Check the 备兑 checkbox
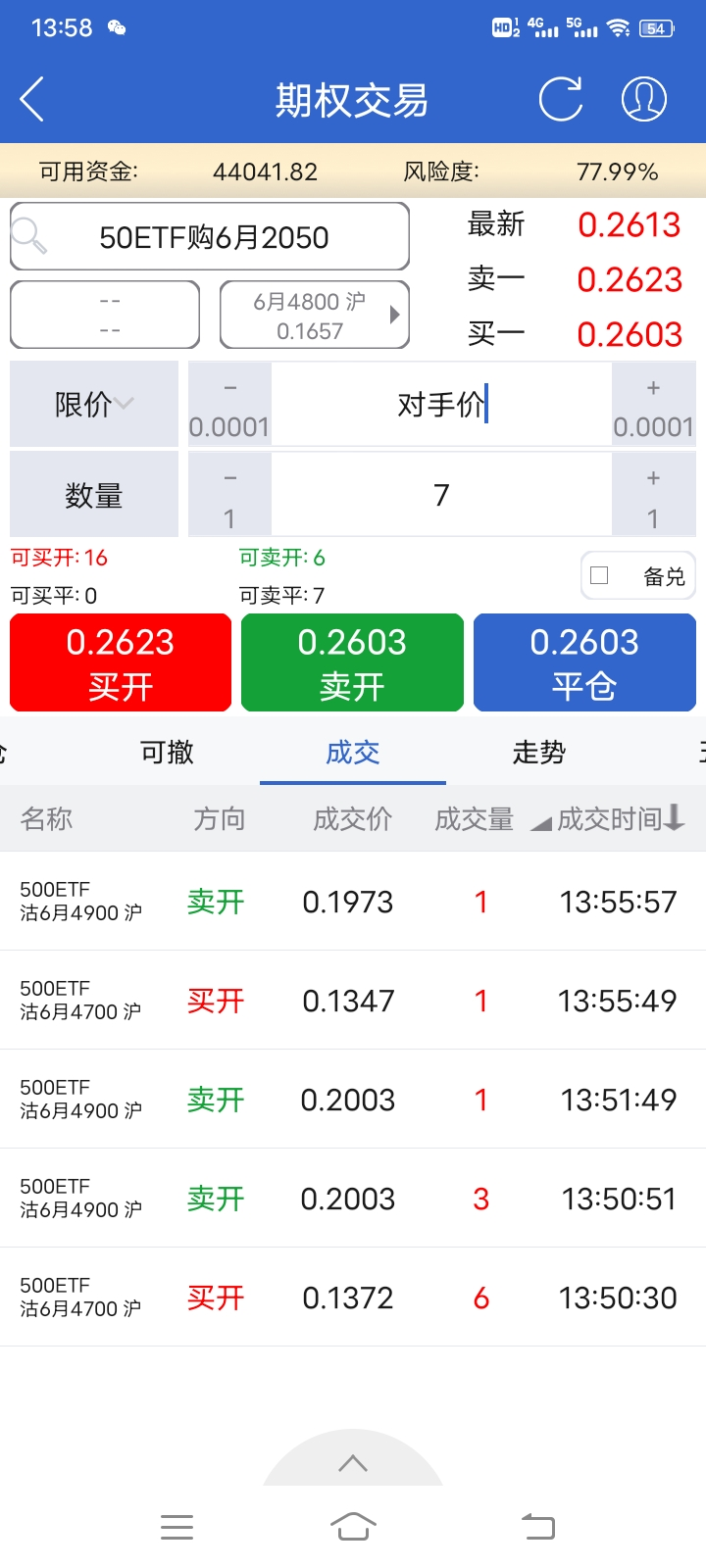 tap(600, 576)
